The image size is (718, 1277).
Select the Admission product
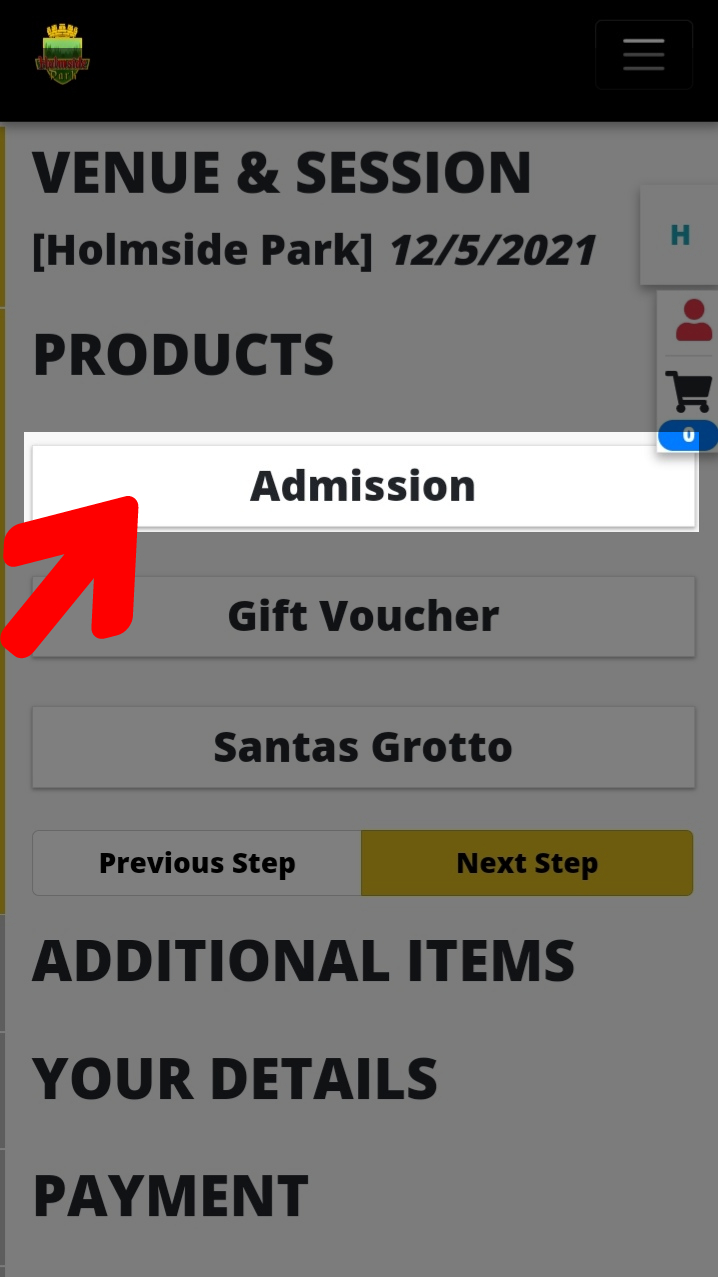coord(363,486)
